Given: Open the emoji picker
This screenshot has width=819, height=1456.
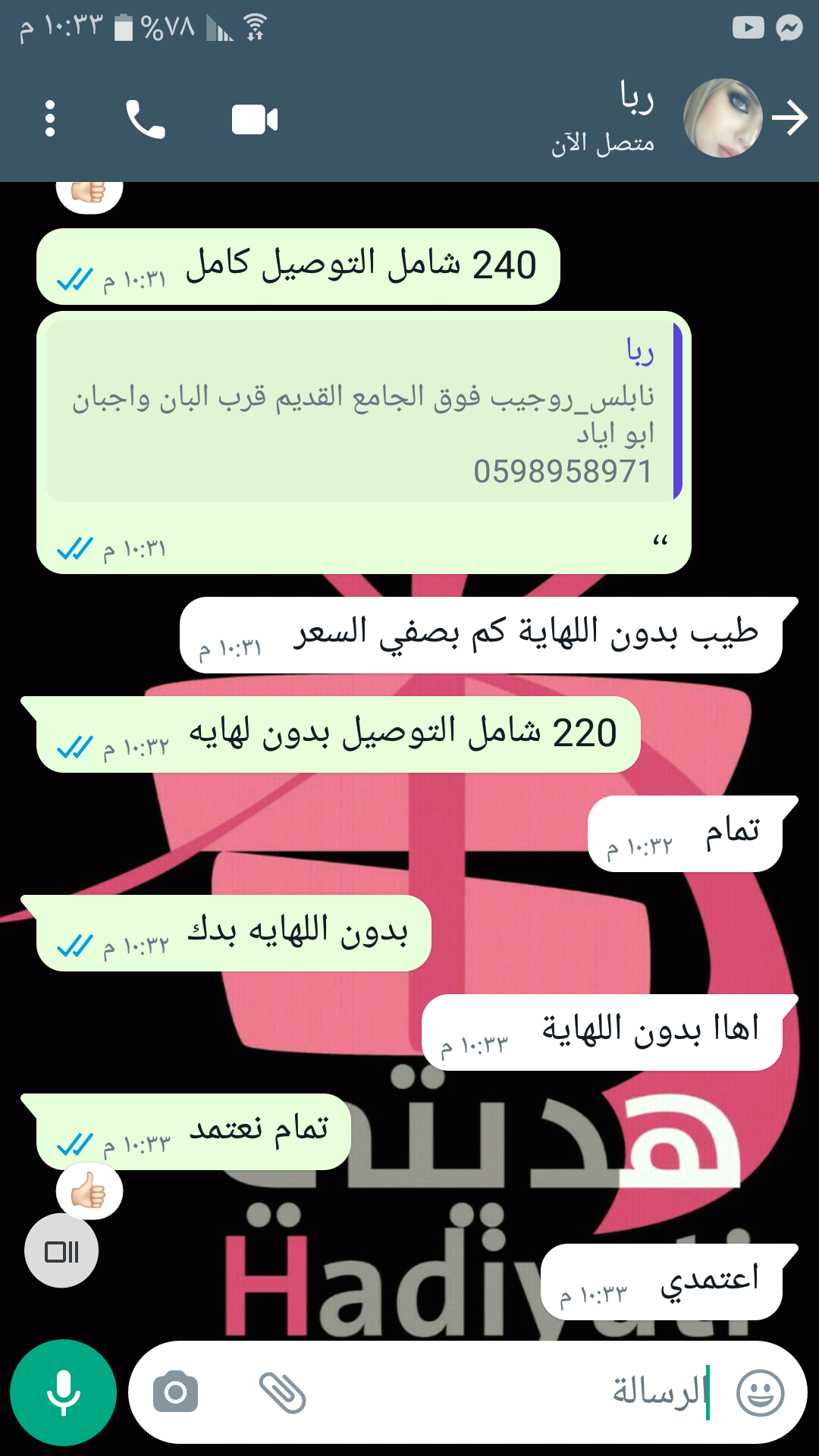Looking at the screenshot, I should [x=760, y=1392].
